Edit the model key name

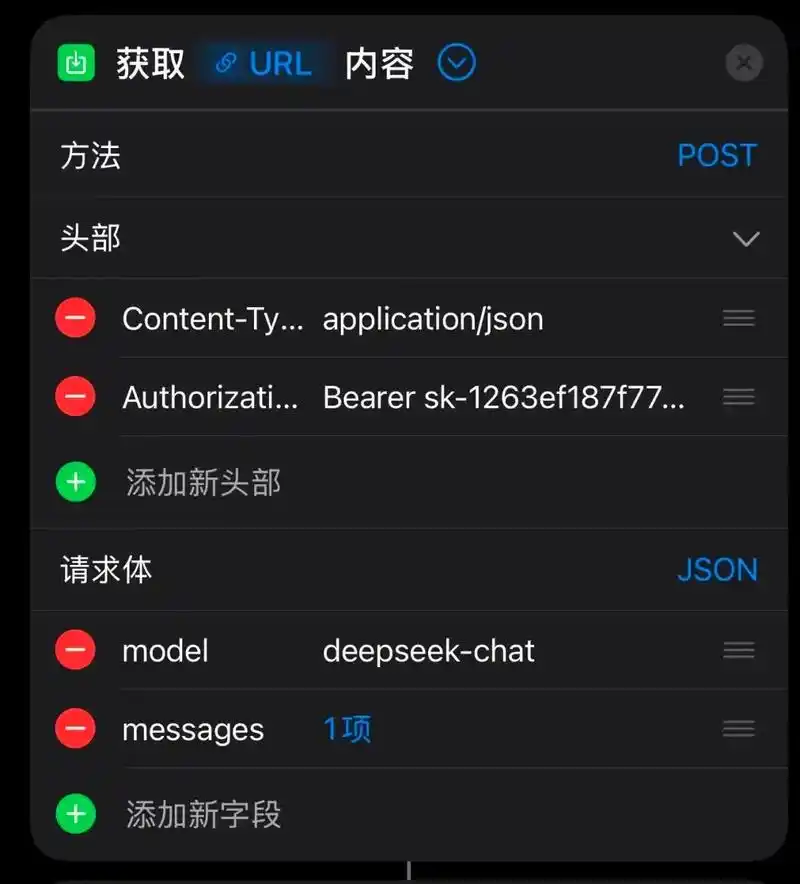click(166, 651)
